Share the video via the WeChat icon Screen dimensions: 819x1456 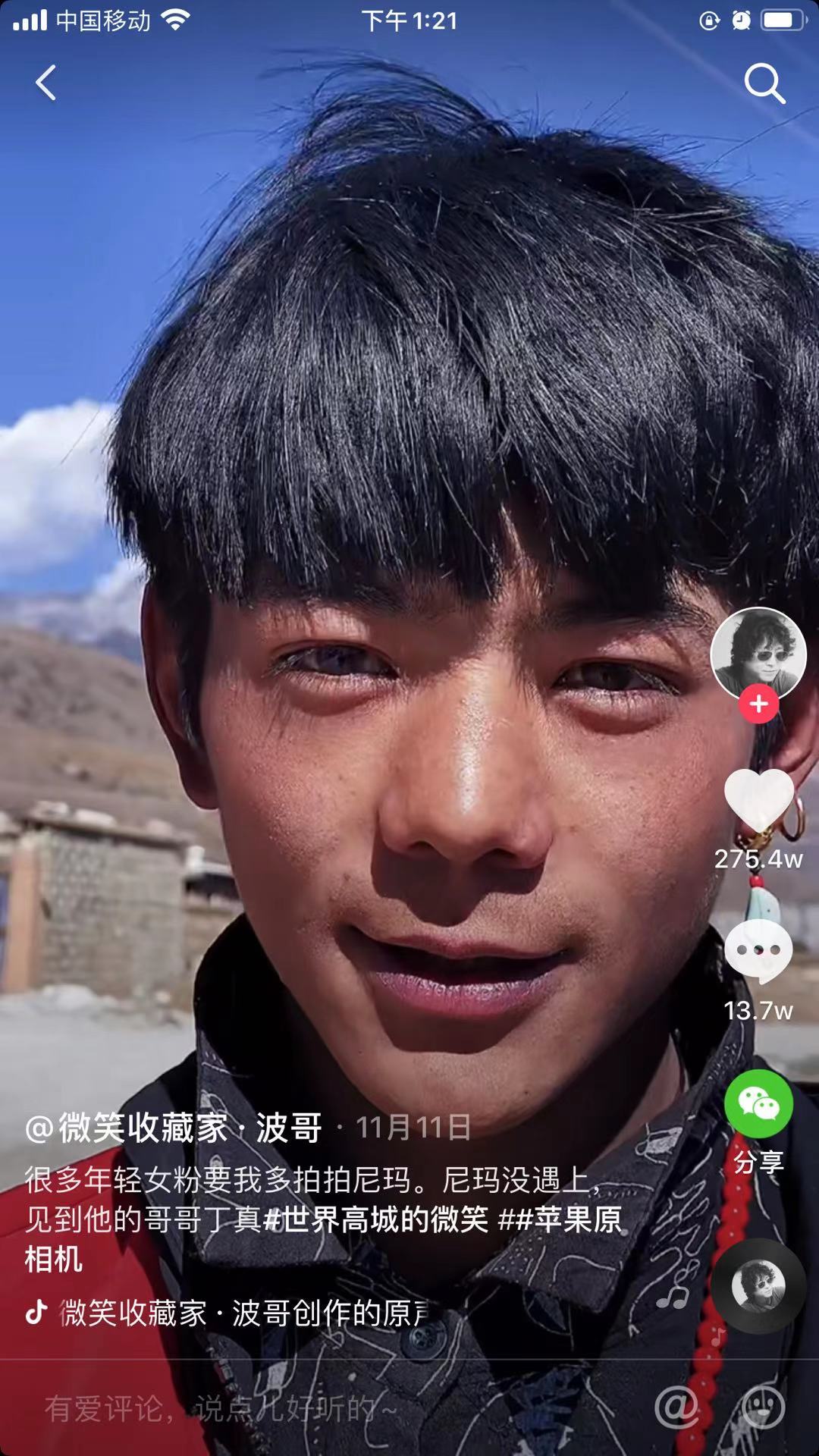coord(758,1104)
